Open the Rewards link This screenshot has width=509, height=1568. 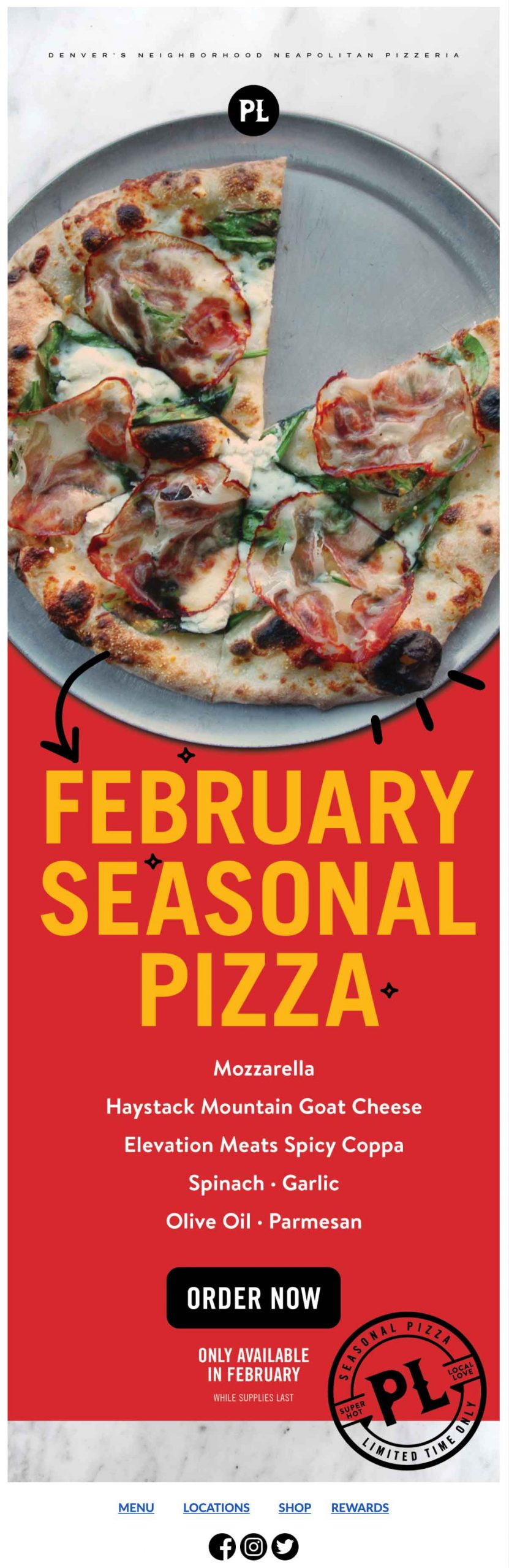pos(360,1507)
